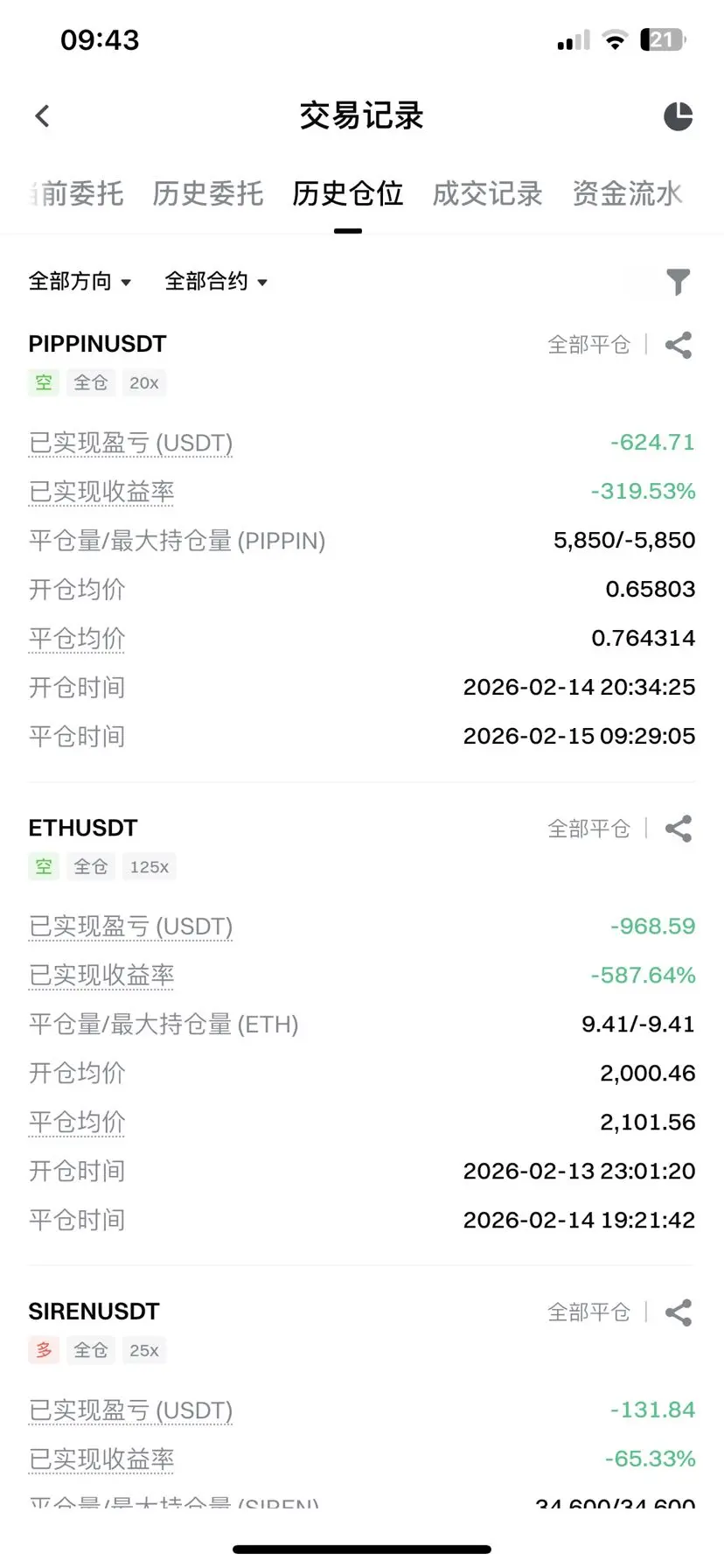Expand the 全部方向 dropdown

pos(80,282)
